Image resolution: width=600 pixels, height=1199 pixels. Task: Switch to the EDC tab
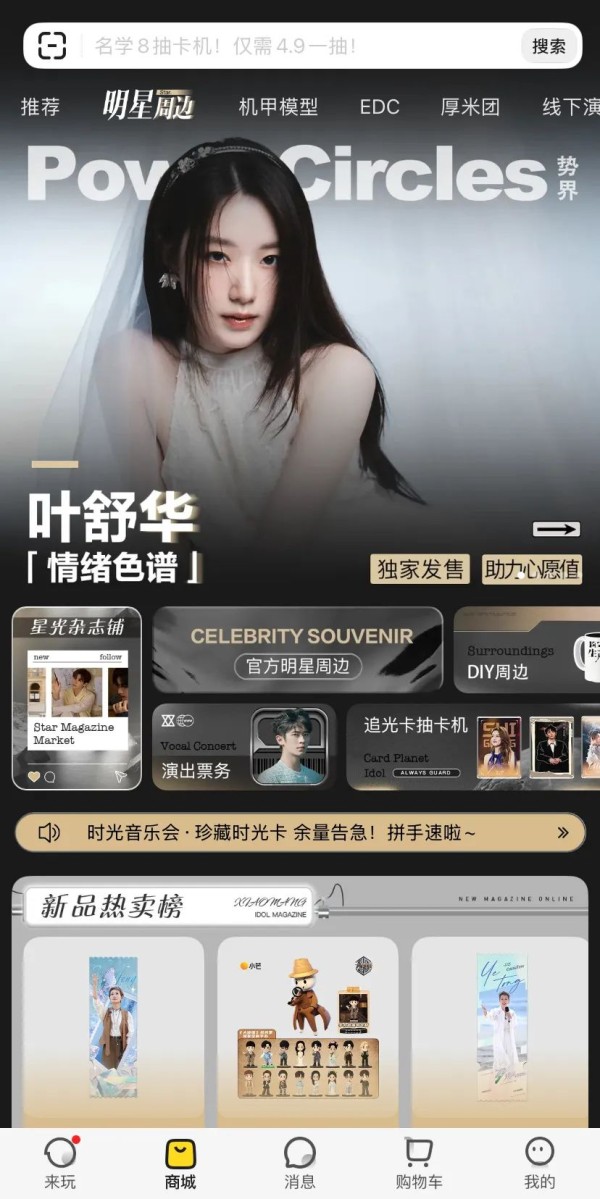click(x=379, y=107)
